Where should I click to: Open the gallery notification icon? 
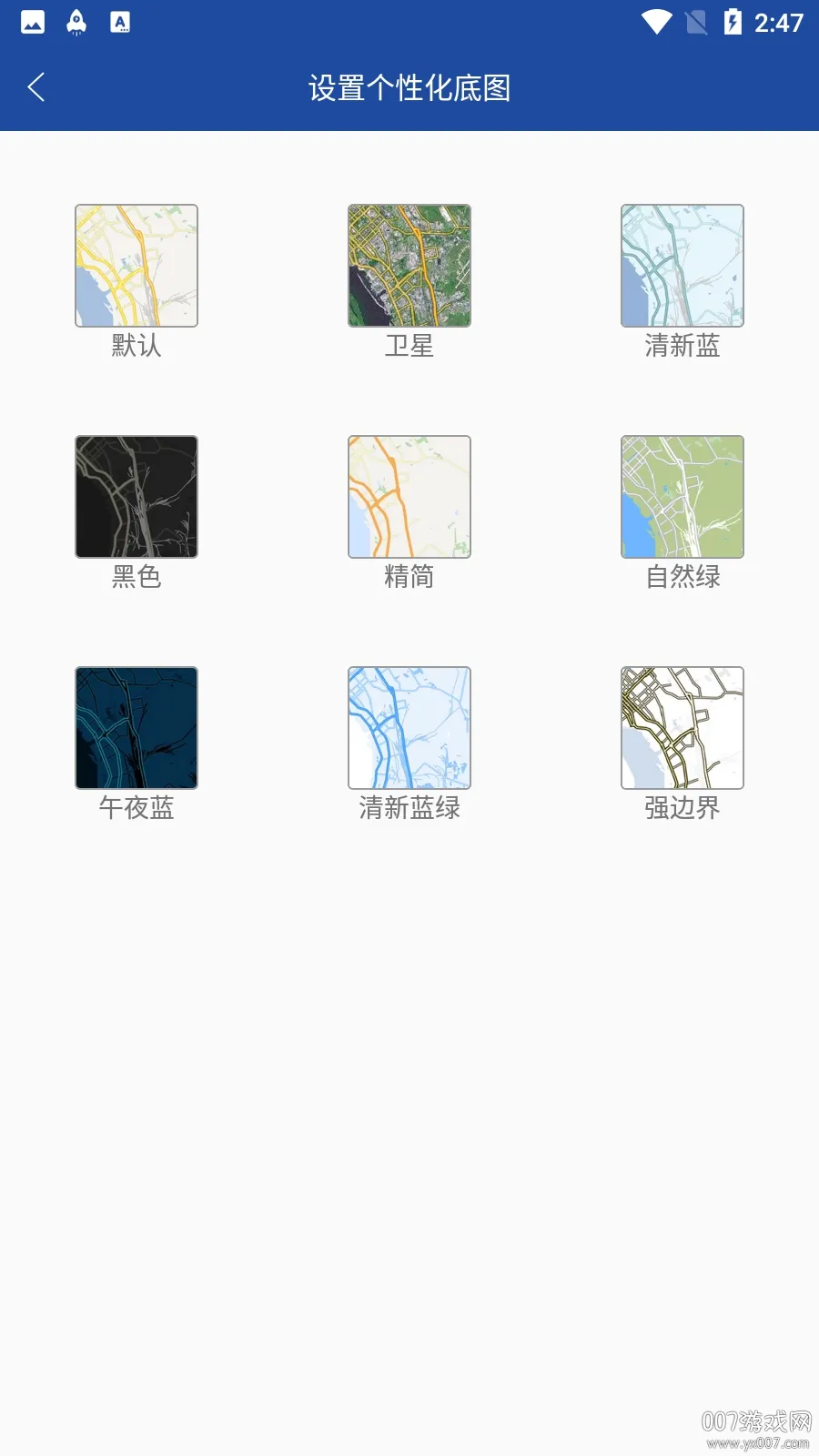(33, 23)
